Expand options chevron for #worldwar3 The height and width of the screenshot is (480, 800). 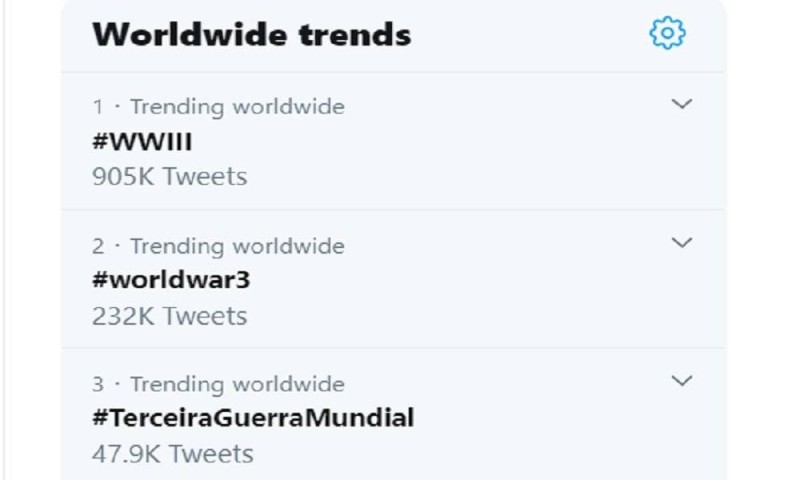[x=681, y=243]
